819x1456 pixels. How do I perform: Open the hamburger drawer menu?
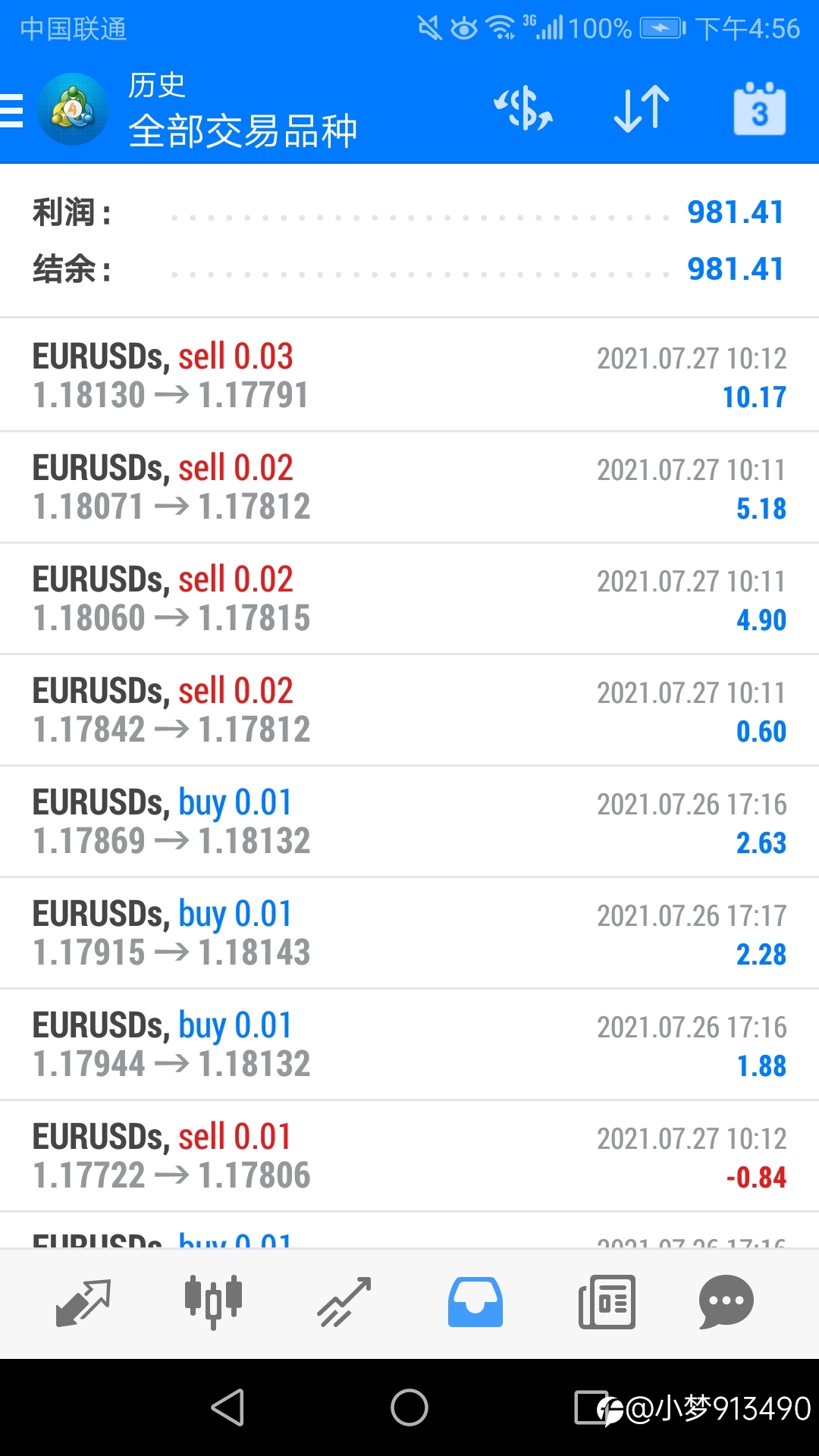(12, 111)
